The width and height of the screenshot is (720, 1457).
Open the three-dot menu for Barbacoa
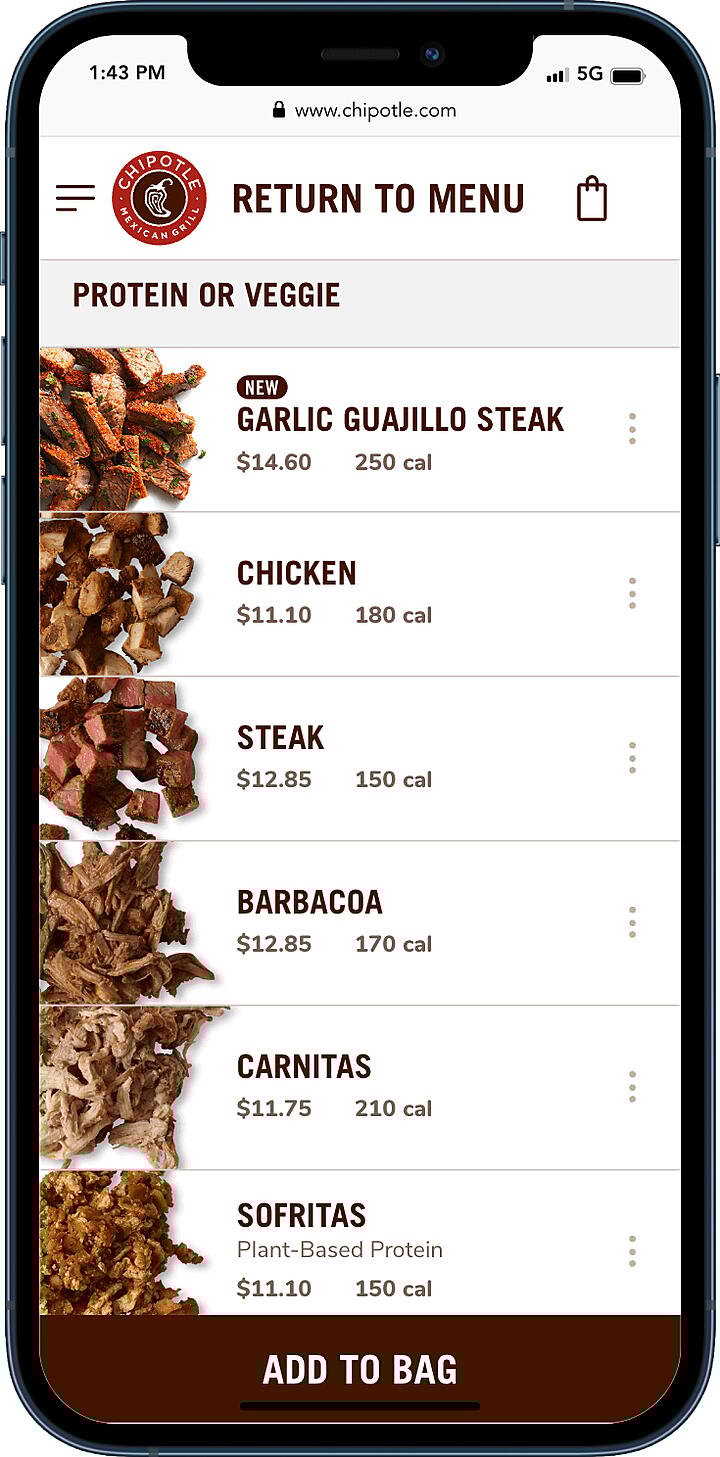(x=632, y=922)
